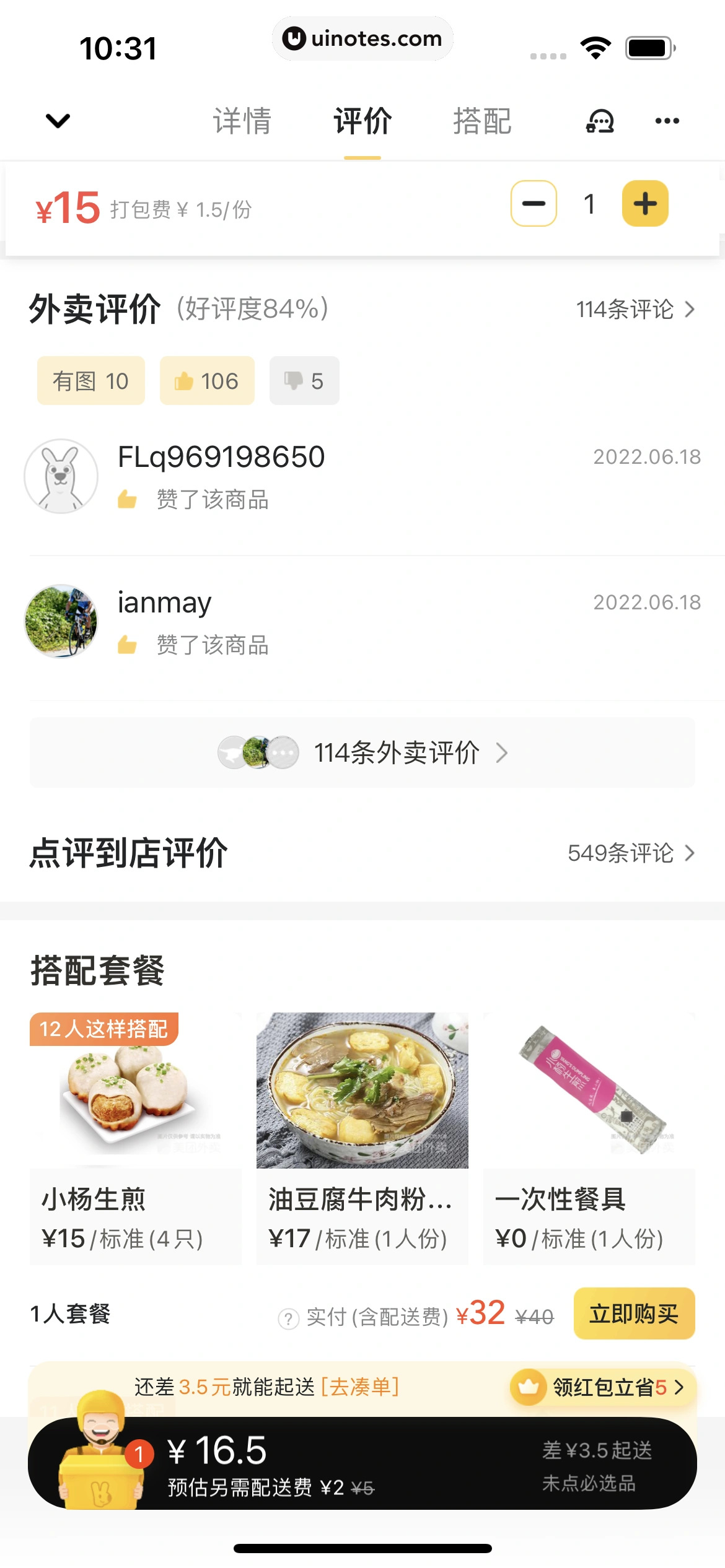Enable the 赞 106 review filter
The width and height of the screenshot is (725, 1568).
[x=207, y=381]
